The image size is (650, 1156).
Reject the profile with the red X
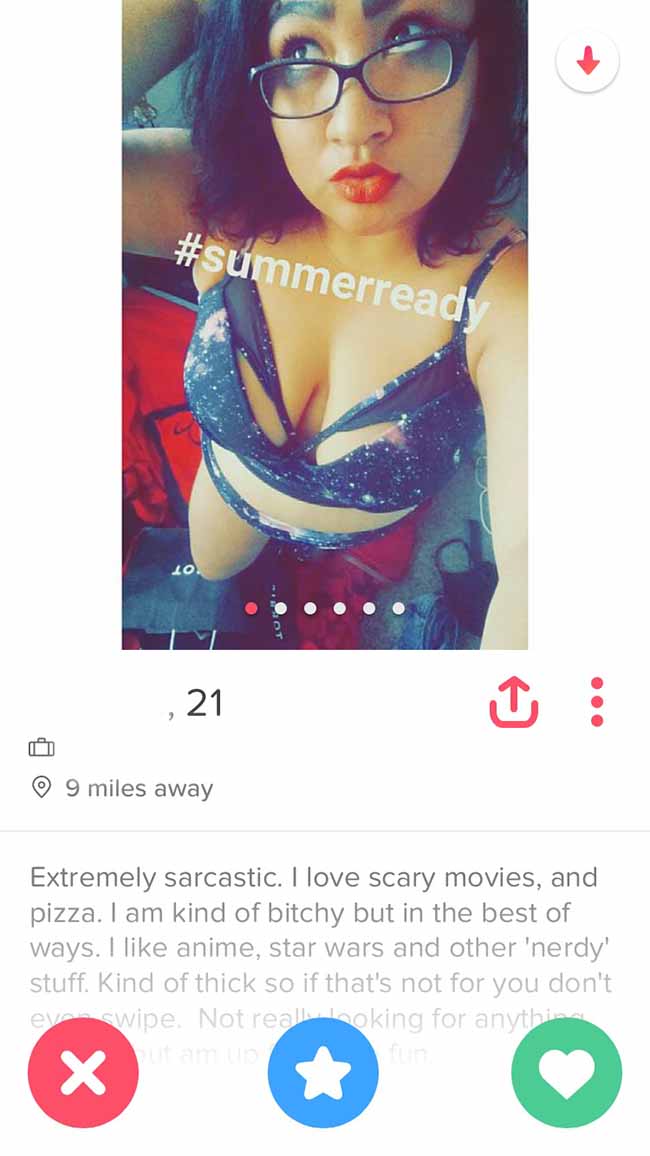click(x=83, y=1073)
